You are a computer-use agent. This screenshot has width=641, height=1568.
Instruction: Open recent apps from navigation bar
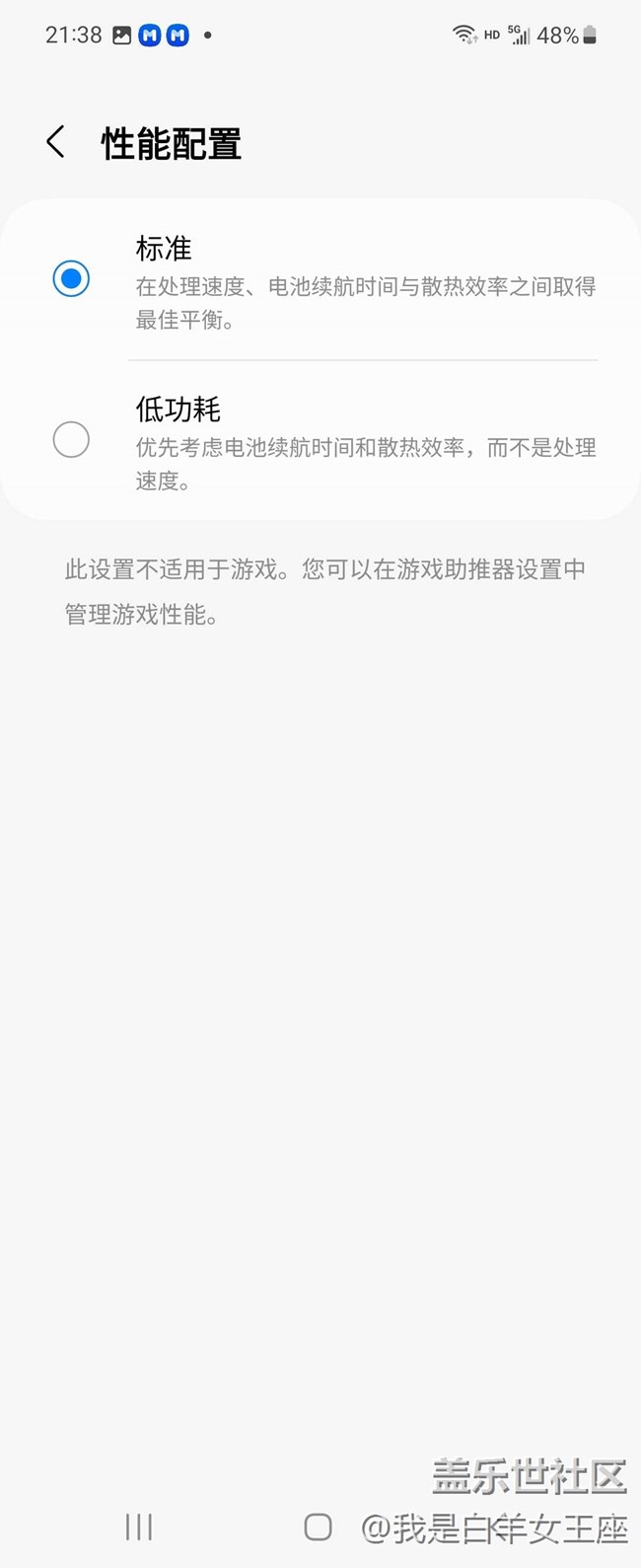(139, 1527)
